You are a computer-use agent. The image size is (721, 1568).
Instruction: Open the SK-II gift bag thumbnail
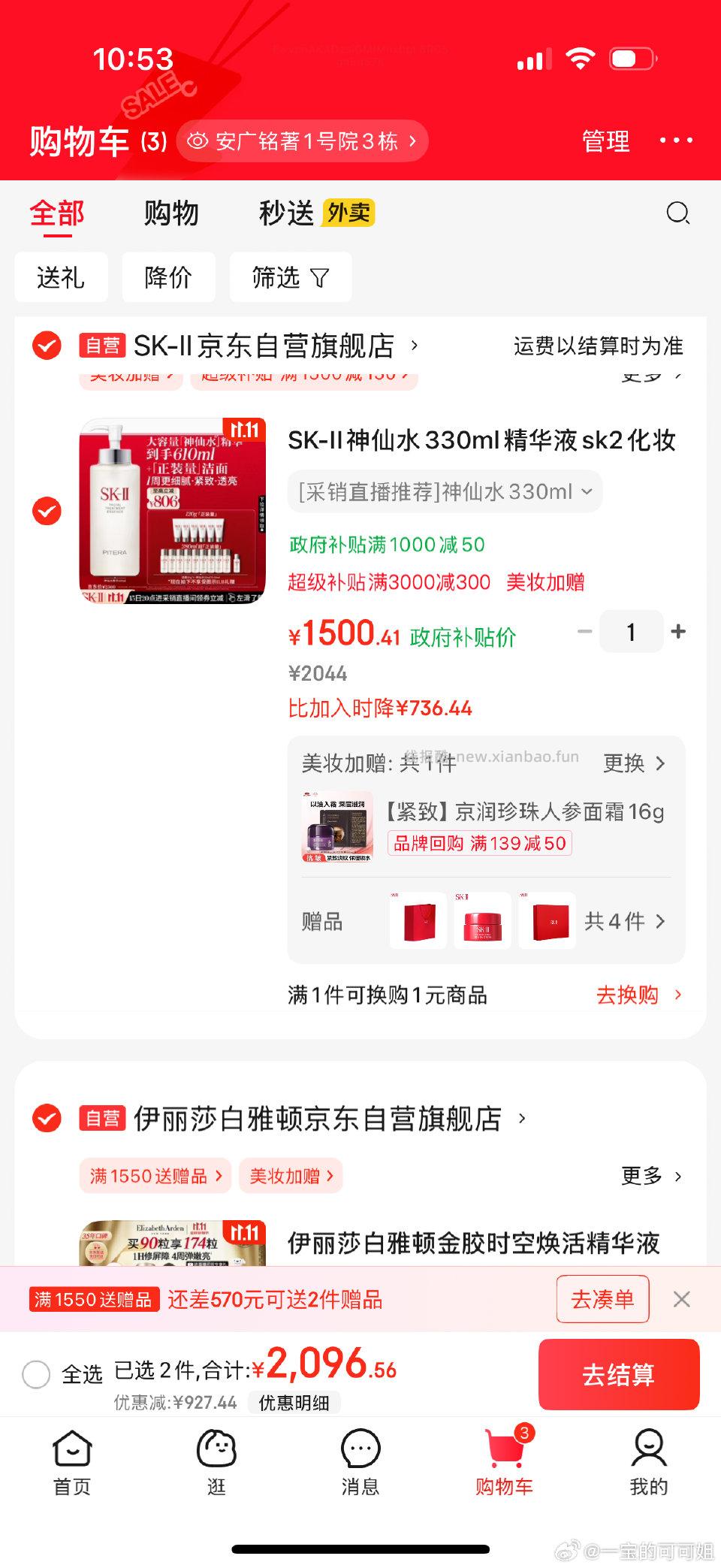click(418, 921)
